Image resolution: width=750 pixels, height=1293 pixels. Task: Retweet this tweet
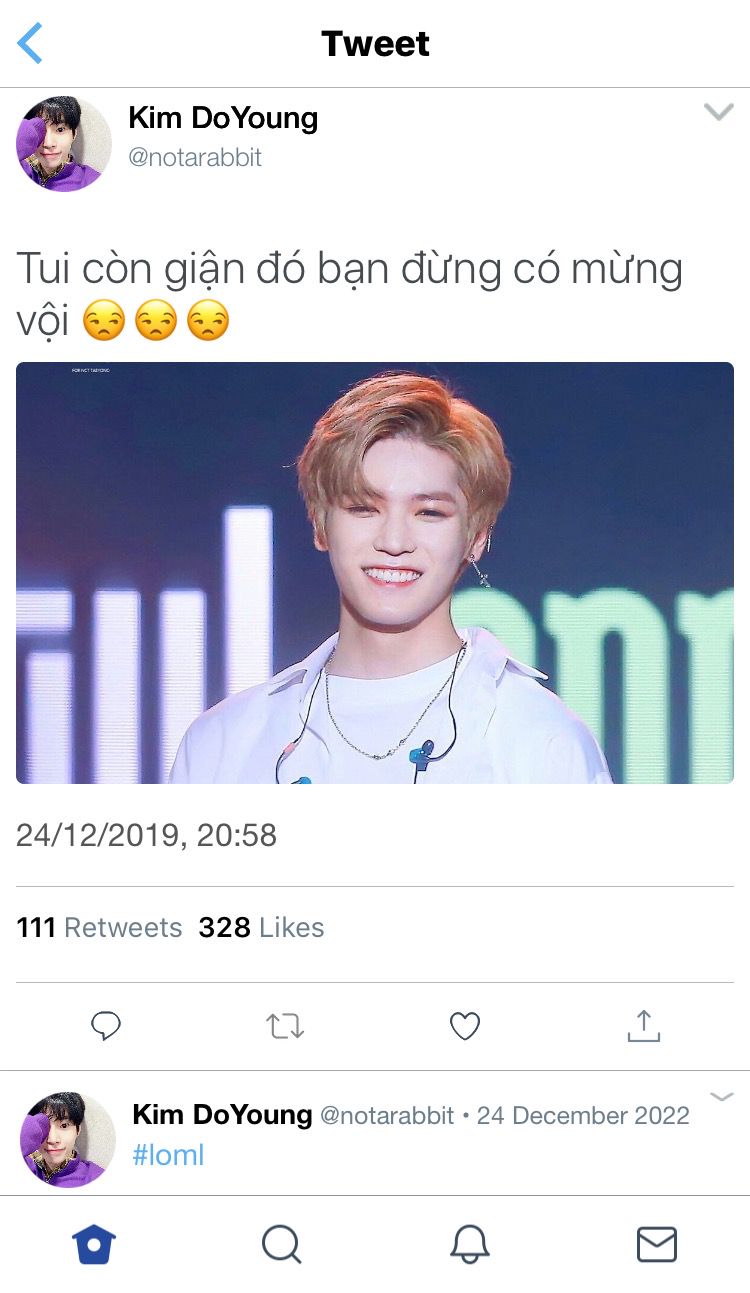pyautogui.click(x=285, y=1026)
